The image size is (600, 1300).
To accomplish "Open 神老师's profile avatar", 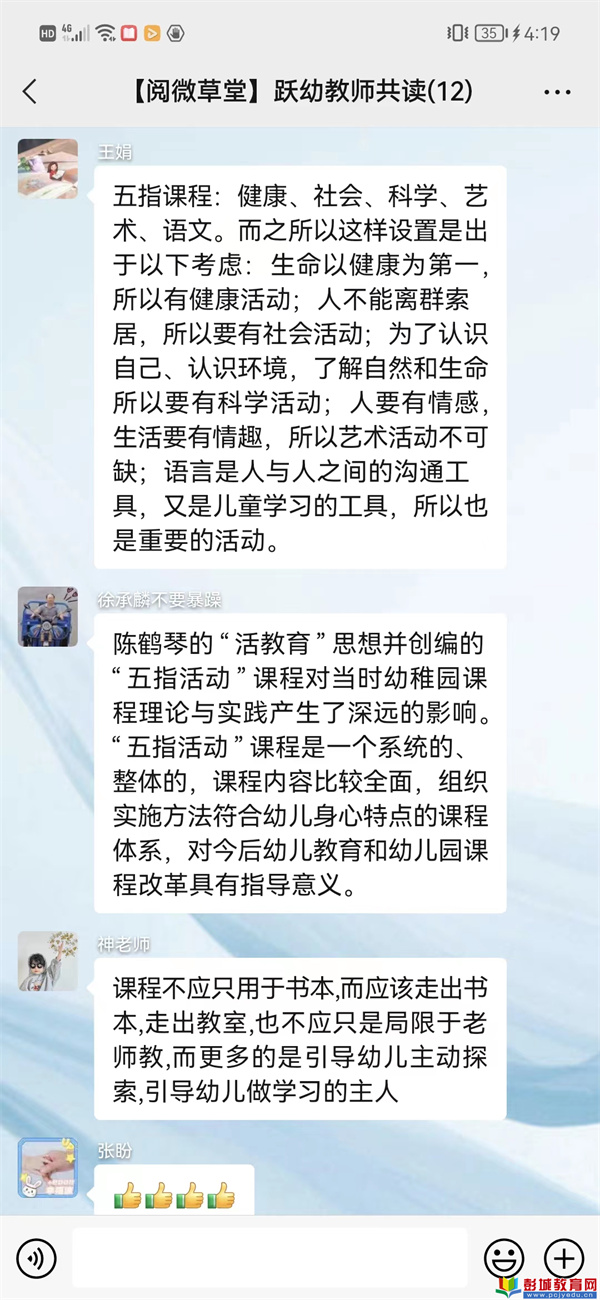I will pyautogui.click(x=47, y=961).
